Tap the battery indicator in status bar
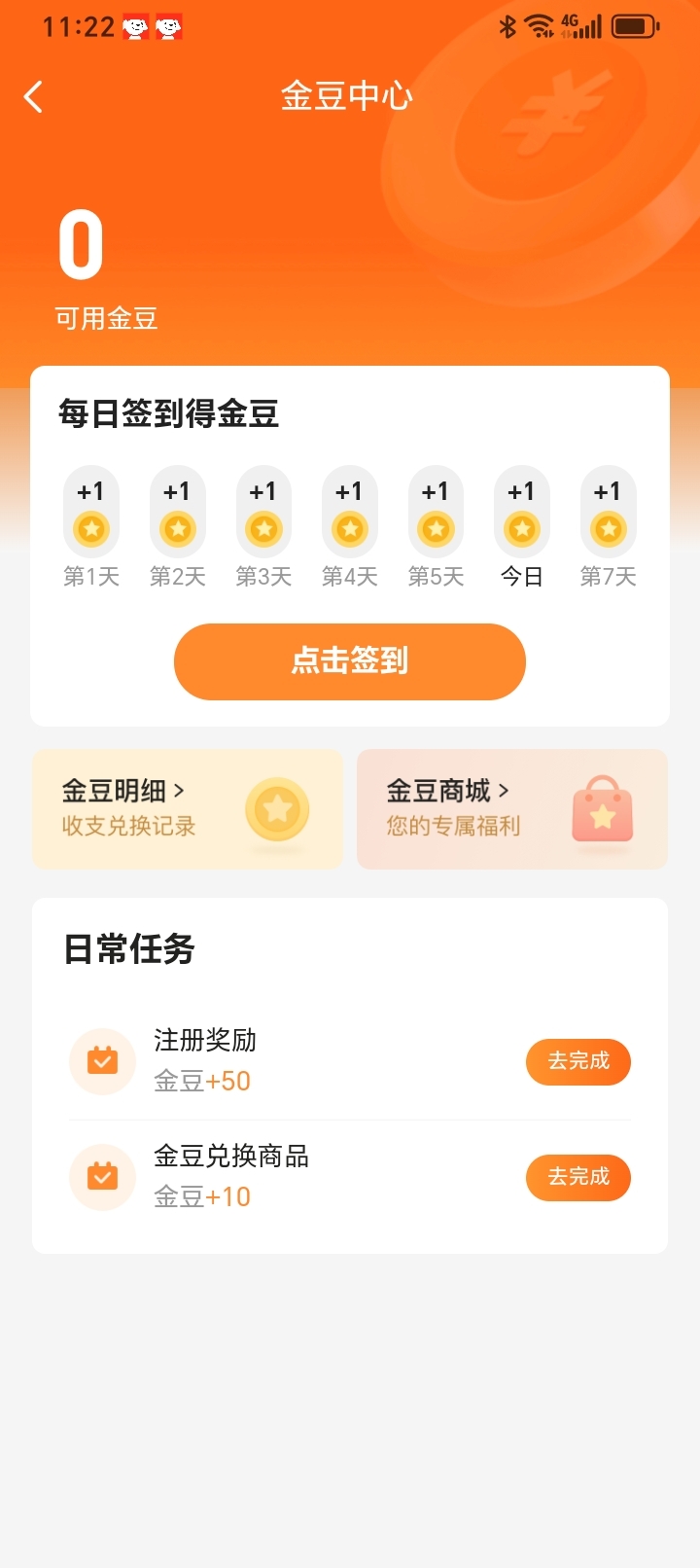 634,26
